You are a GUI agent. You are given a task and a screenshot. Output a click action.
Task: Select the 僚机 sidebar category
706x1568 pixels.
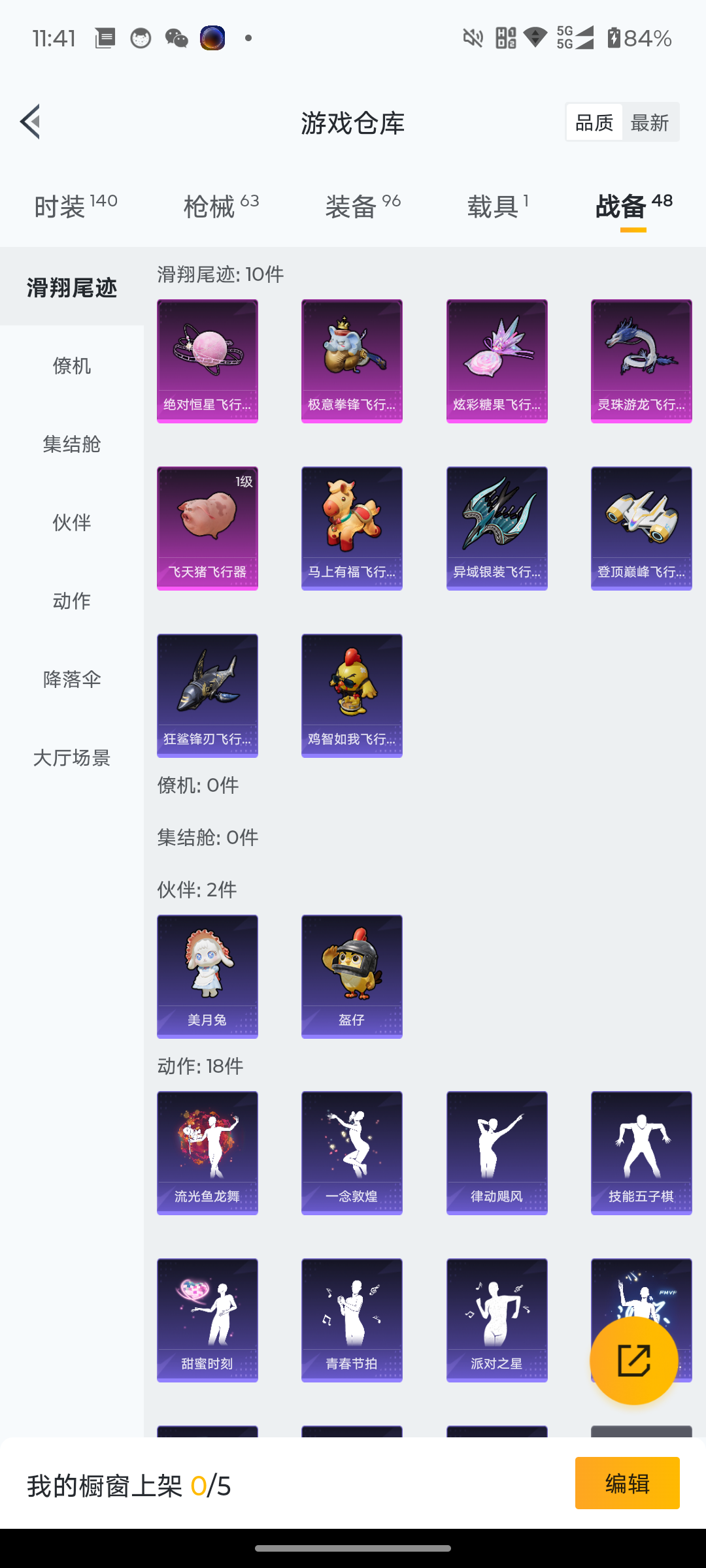[x=71, y=366]
